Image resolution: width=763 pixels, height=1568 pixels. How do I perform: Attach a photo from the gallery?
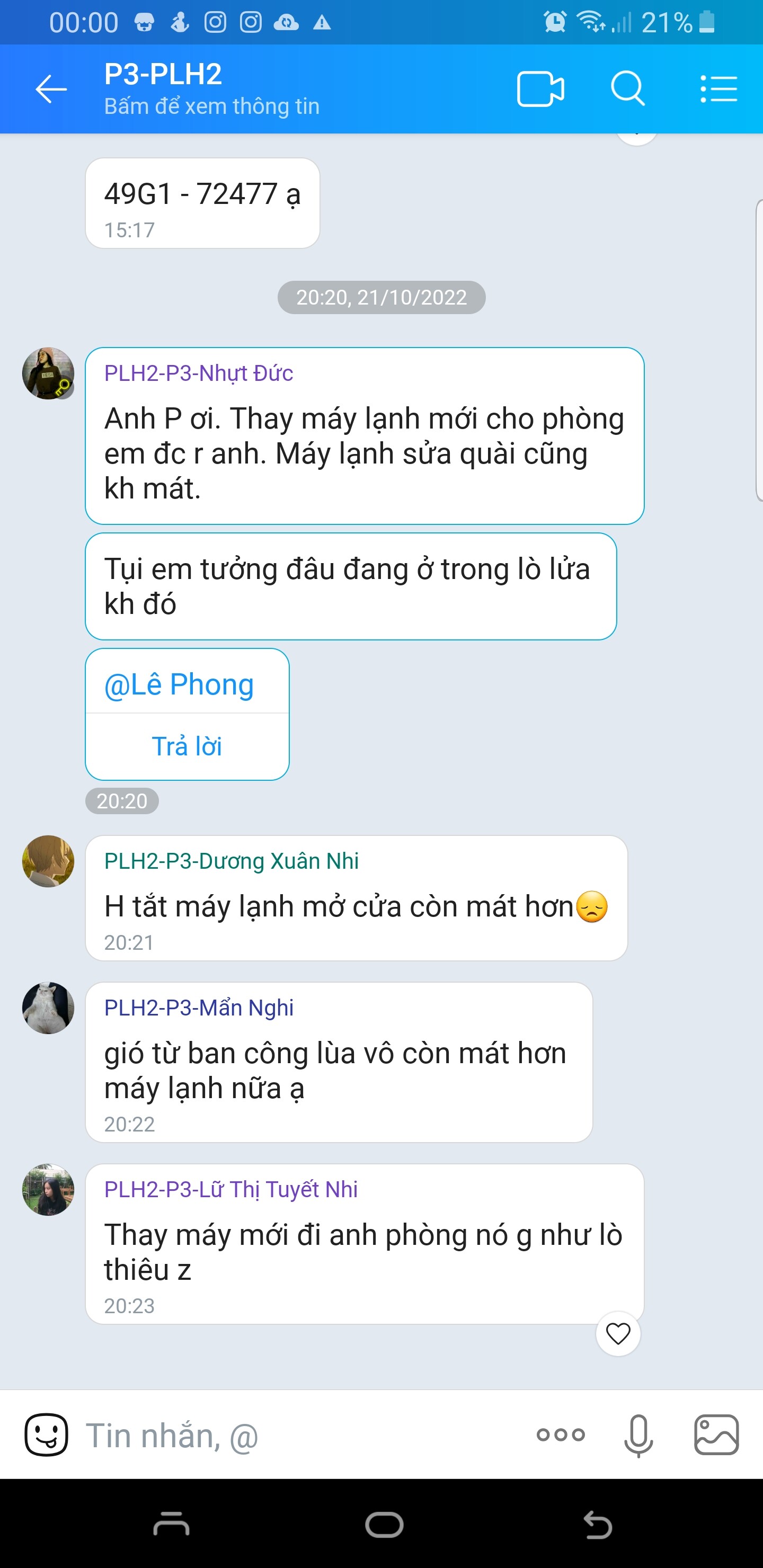716,1435
